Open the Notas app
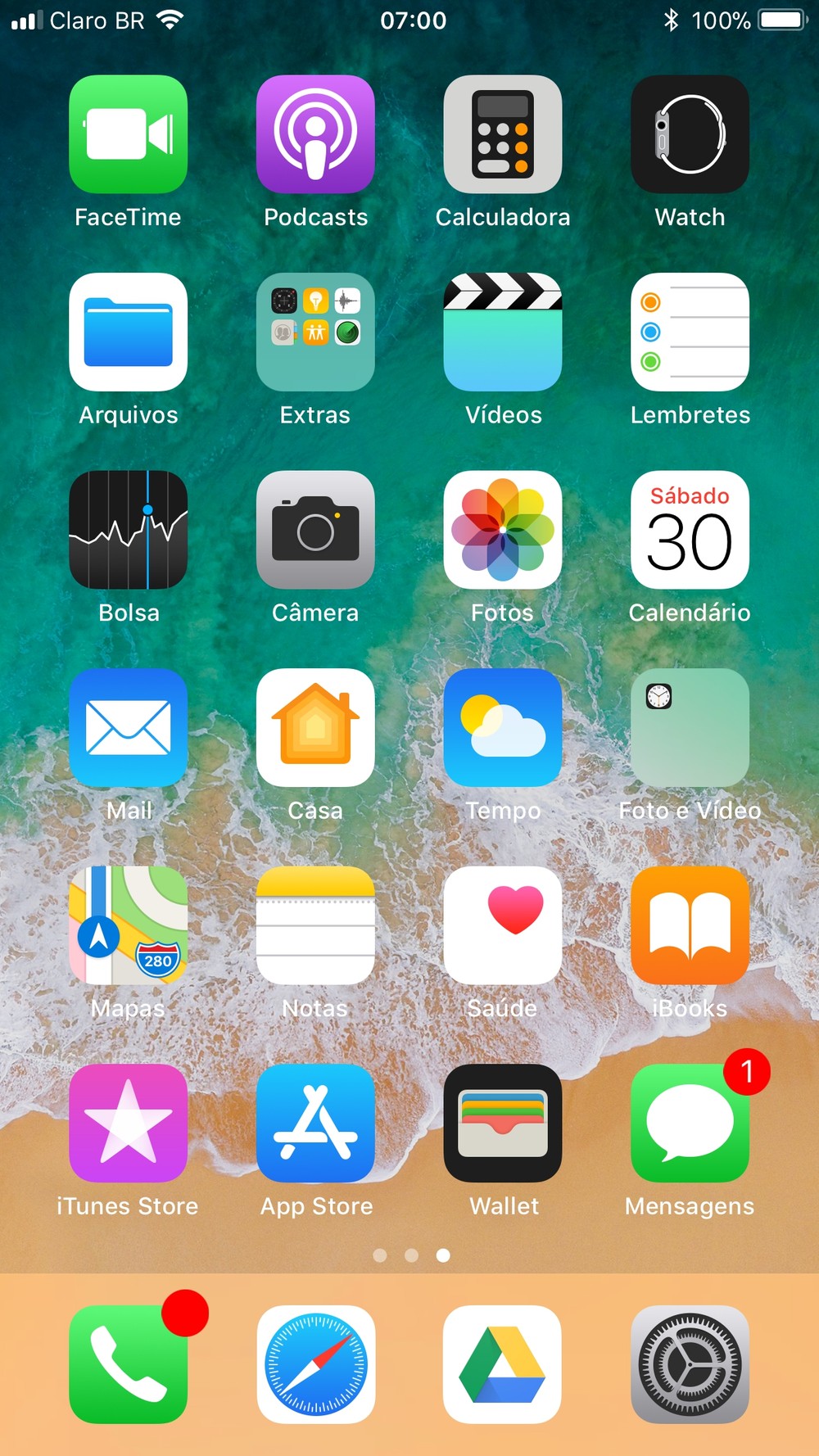Screen dimensions: 819x1456 pos(315,925)
